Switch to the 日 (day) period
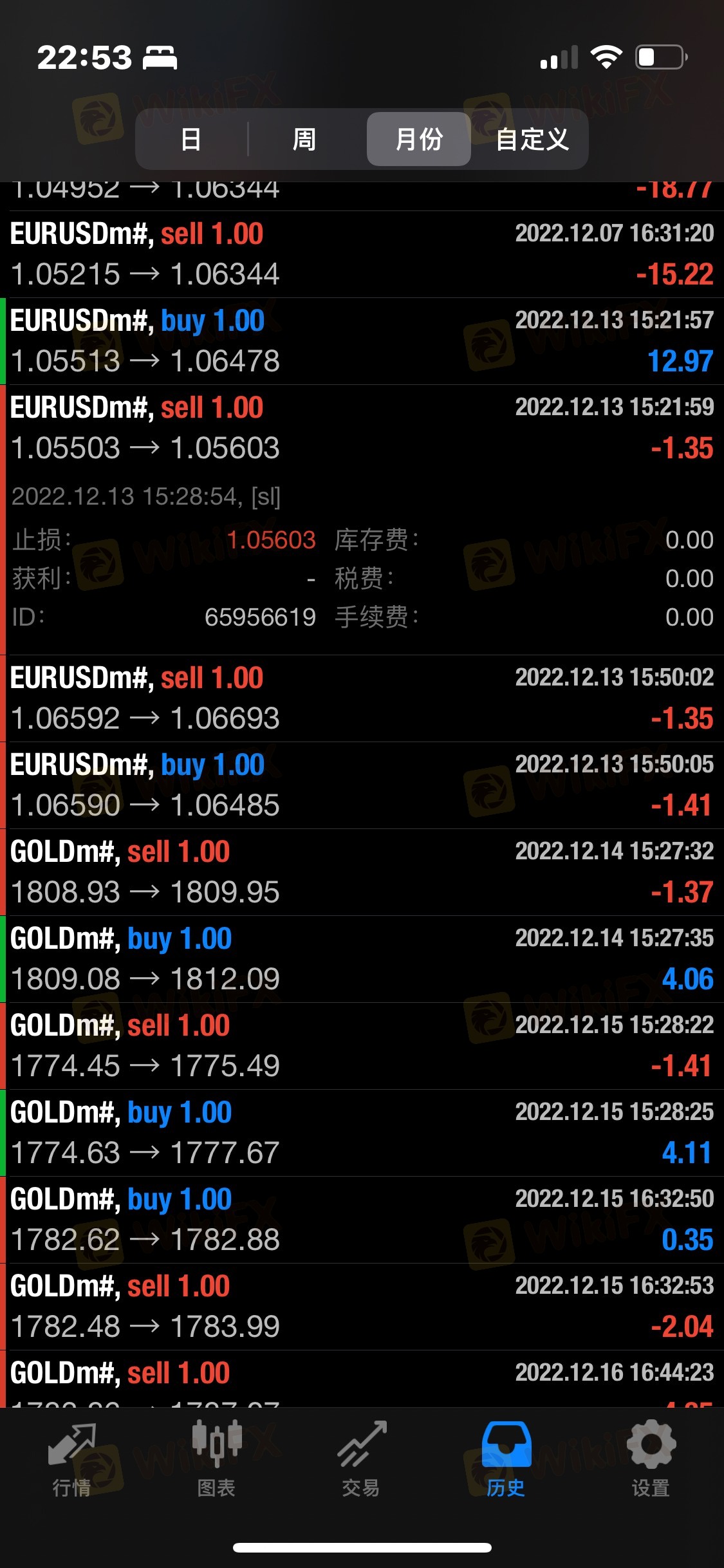 click(191, 139)
